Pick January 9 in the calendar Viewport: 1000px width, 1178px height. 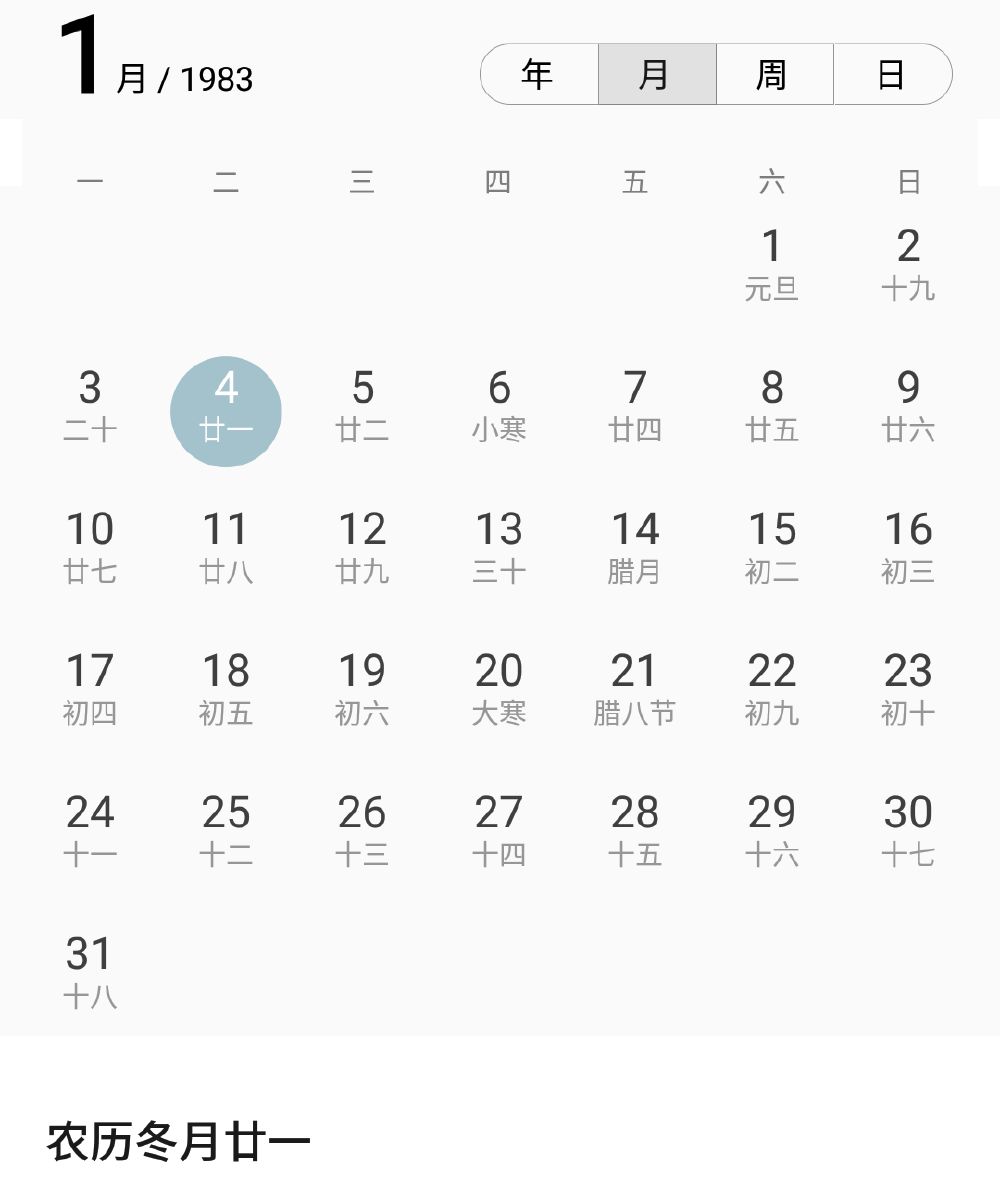coord(907,407)
